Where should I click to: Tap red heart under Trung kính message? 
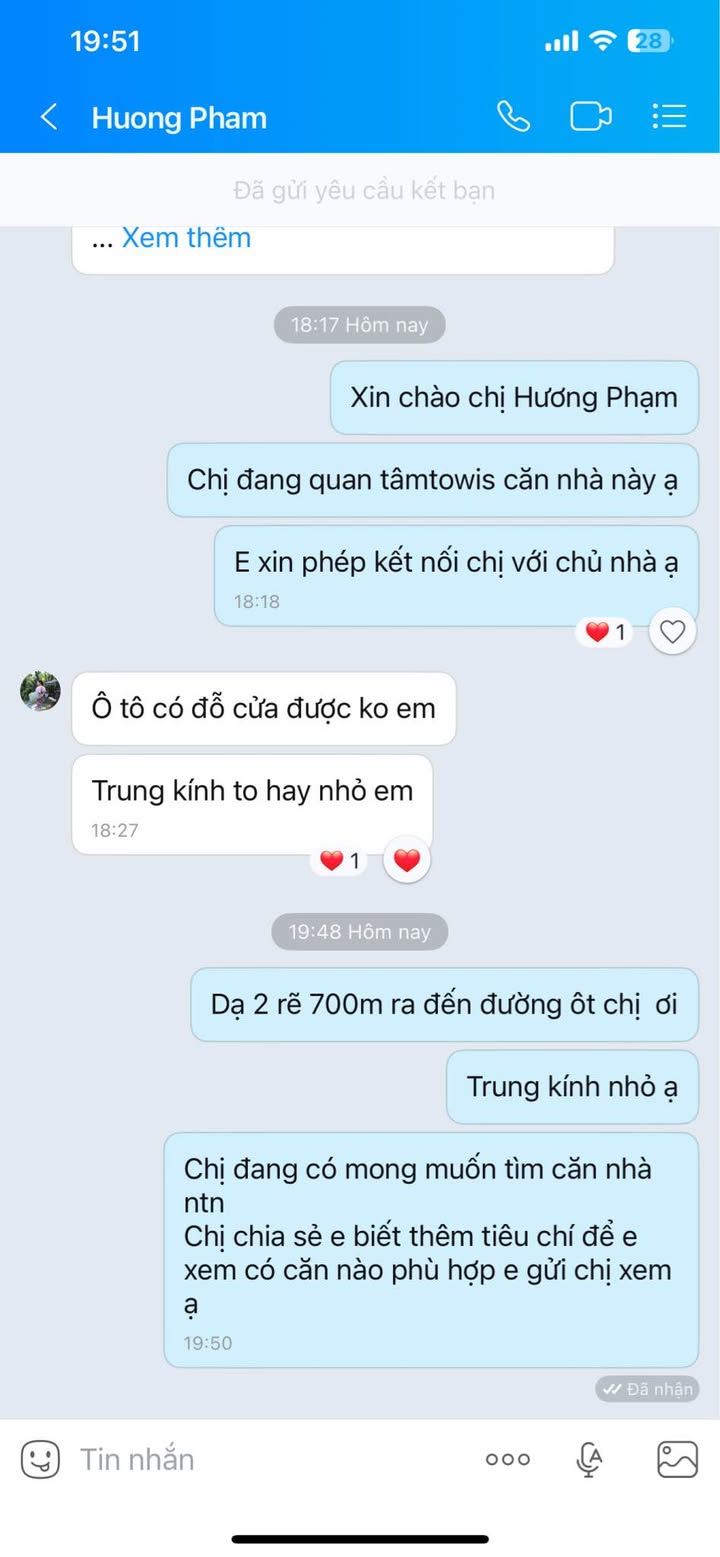(x=406, y=860)
